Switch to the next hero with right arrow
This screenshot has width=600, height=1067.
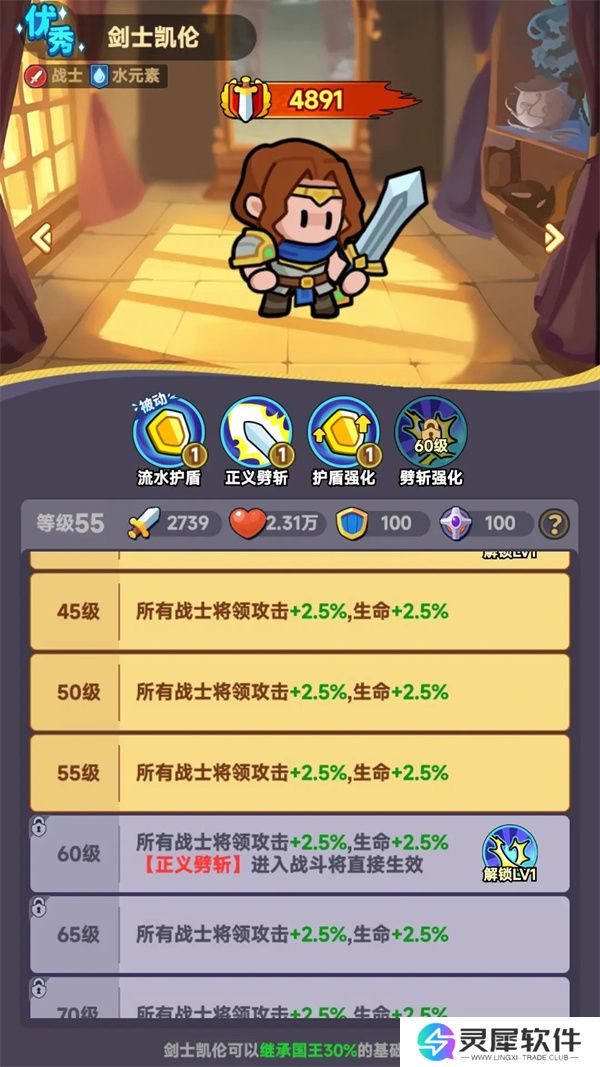tap(553, 237)
